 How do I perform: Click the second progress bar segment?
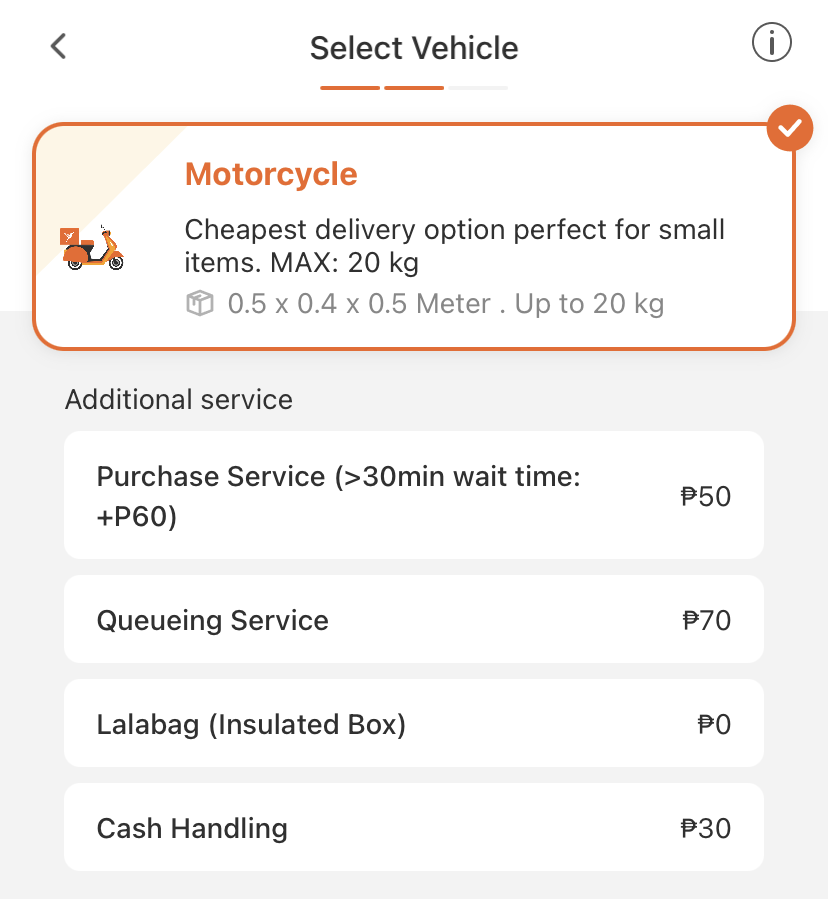pos(414,87)
